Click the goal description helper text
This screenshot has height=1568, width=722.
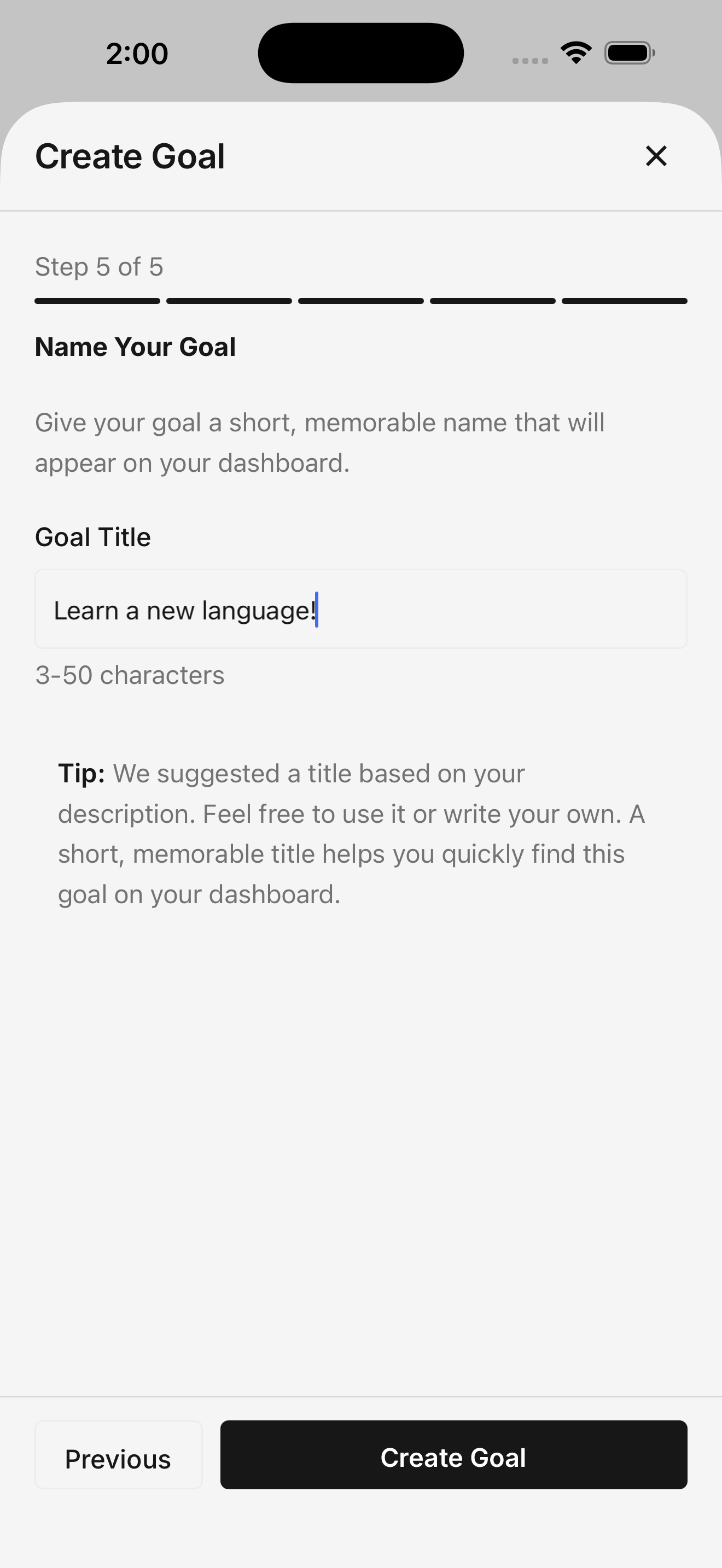(319, 442)
